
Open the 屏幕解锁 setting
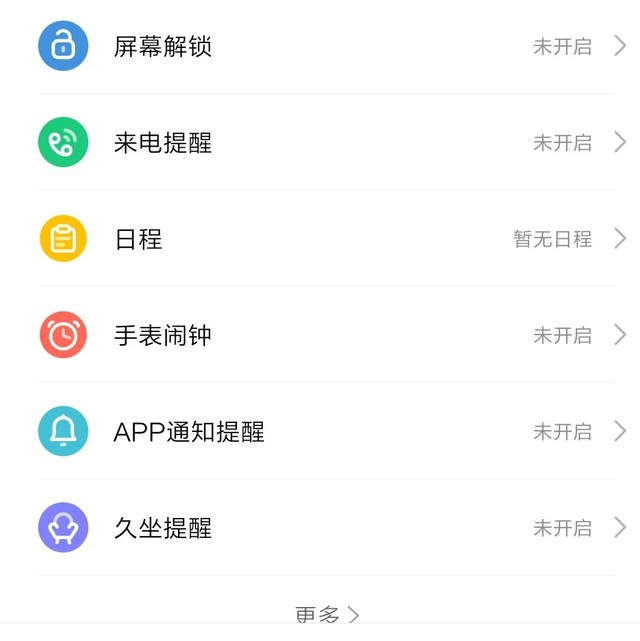coord(320,46)
